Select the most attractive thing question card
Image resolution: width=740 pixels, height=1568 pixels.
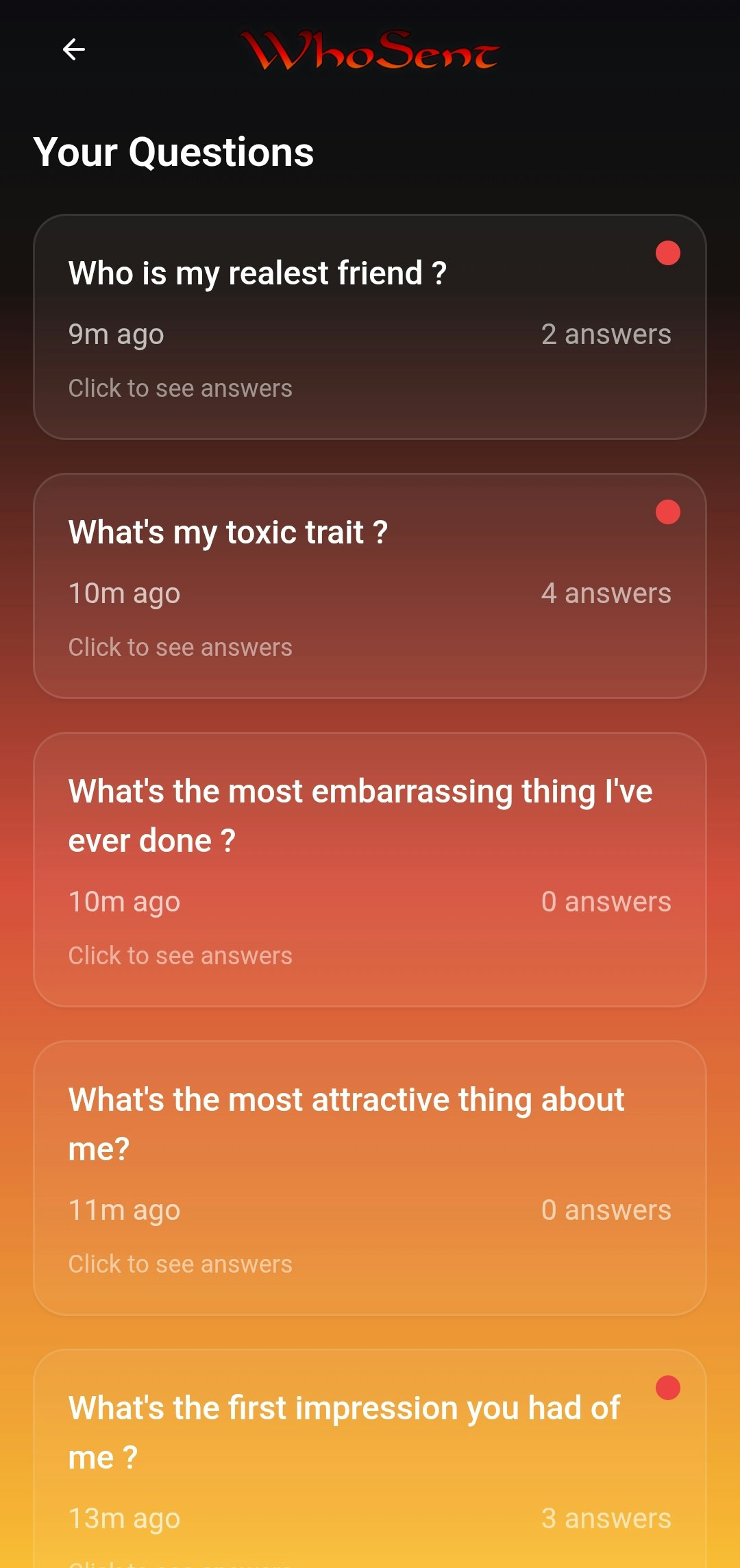(370, 1177)
